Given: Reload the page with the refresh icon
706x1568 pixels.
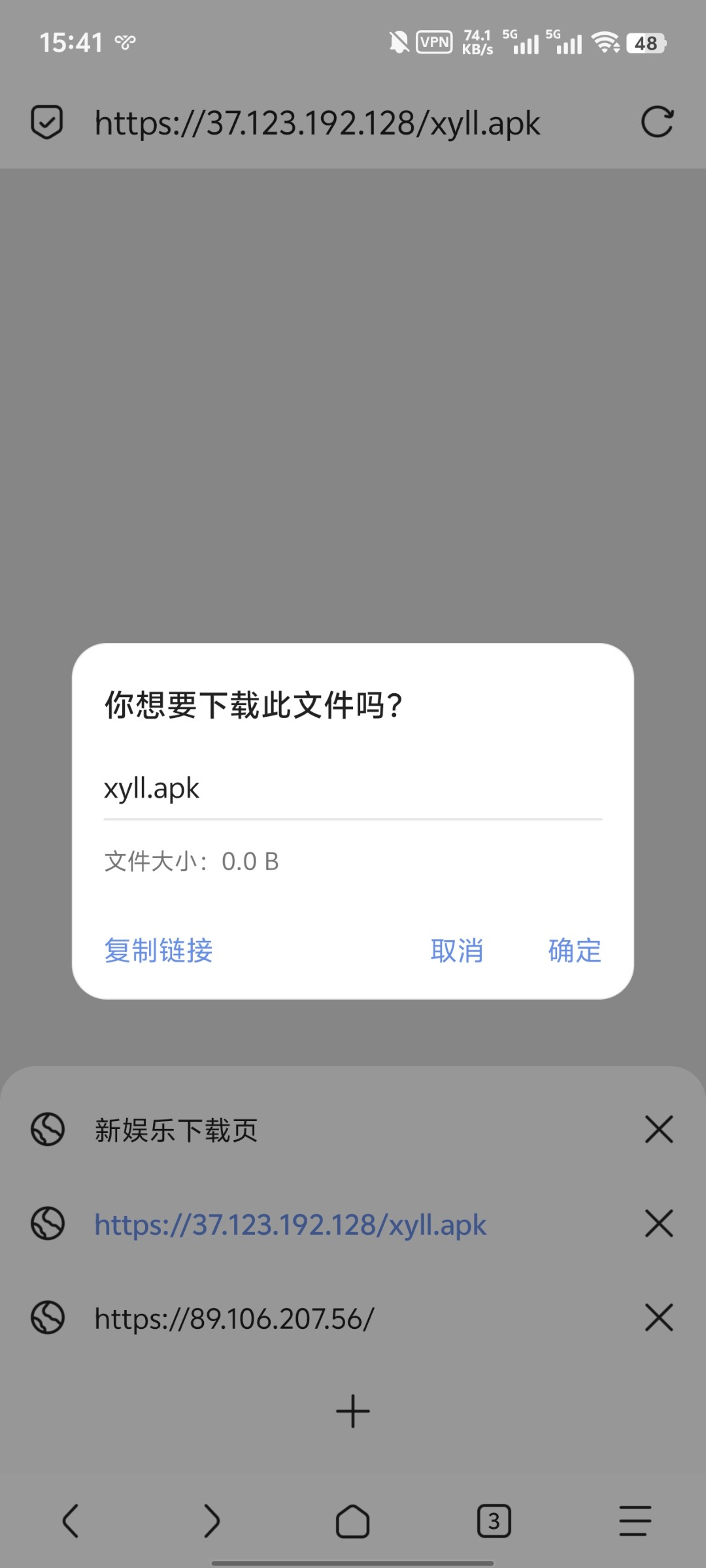Looking at the screenshot, I should 657,122.
